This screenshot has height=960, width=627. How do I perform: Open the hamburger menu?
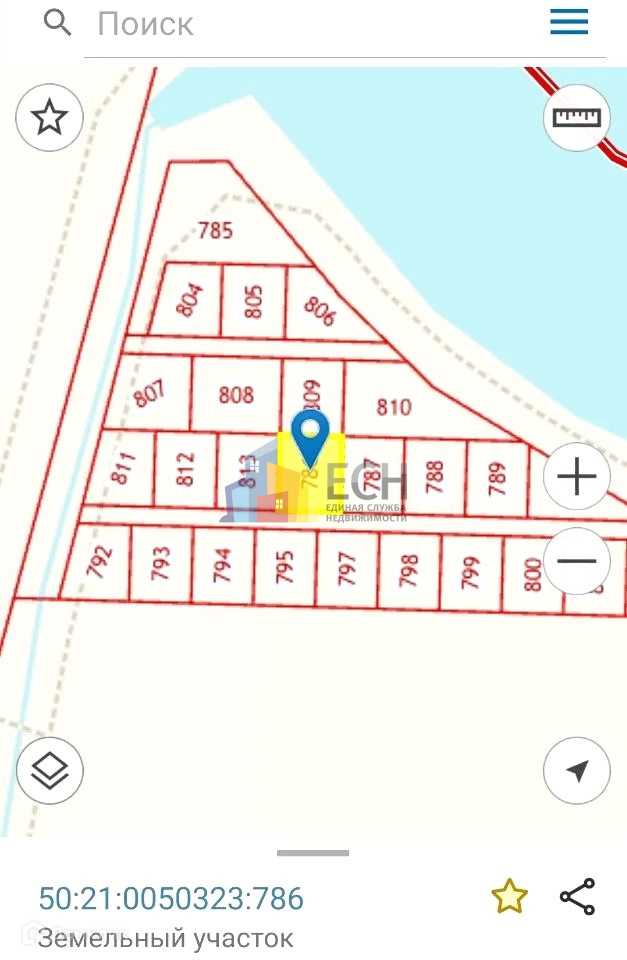click(569, 22)
